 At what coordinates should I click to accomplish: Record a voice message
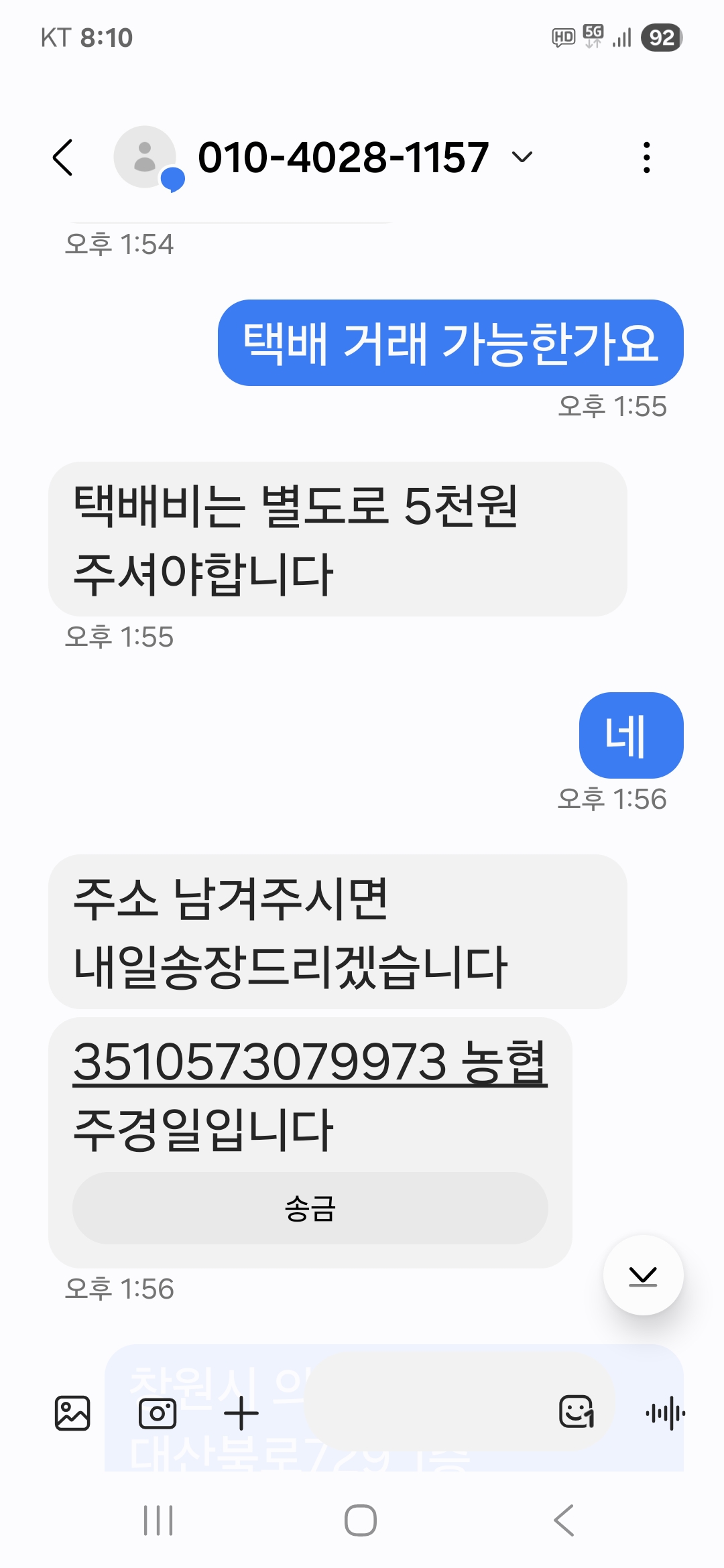(x=665, y=1413)
